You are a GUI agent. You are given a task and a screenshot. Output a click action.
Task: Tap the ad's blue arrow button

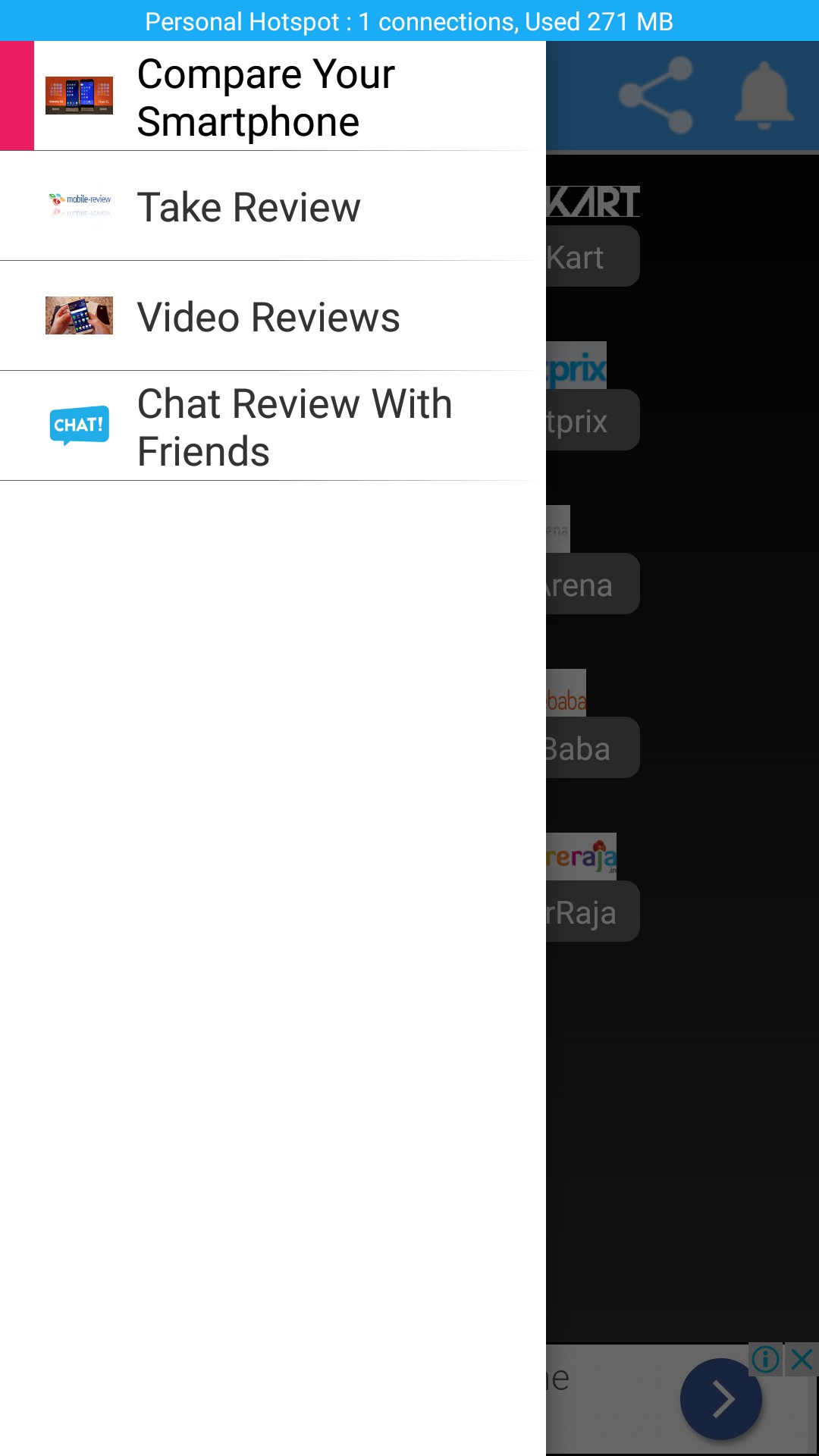click(720, 1399)
